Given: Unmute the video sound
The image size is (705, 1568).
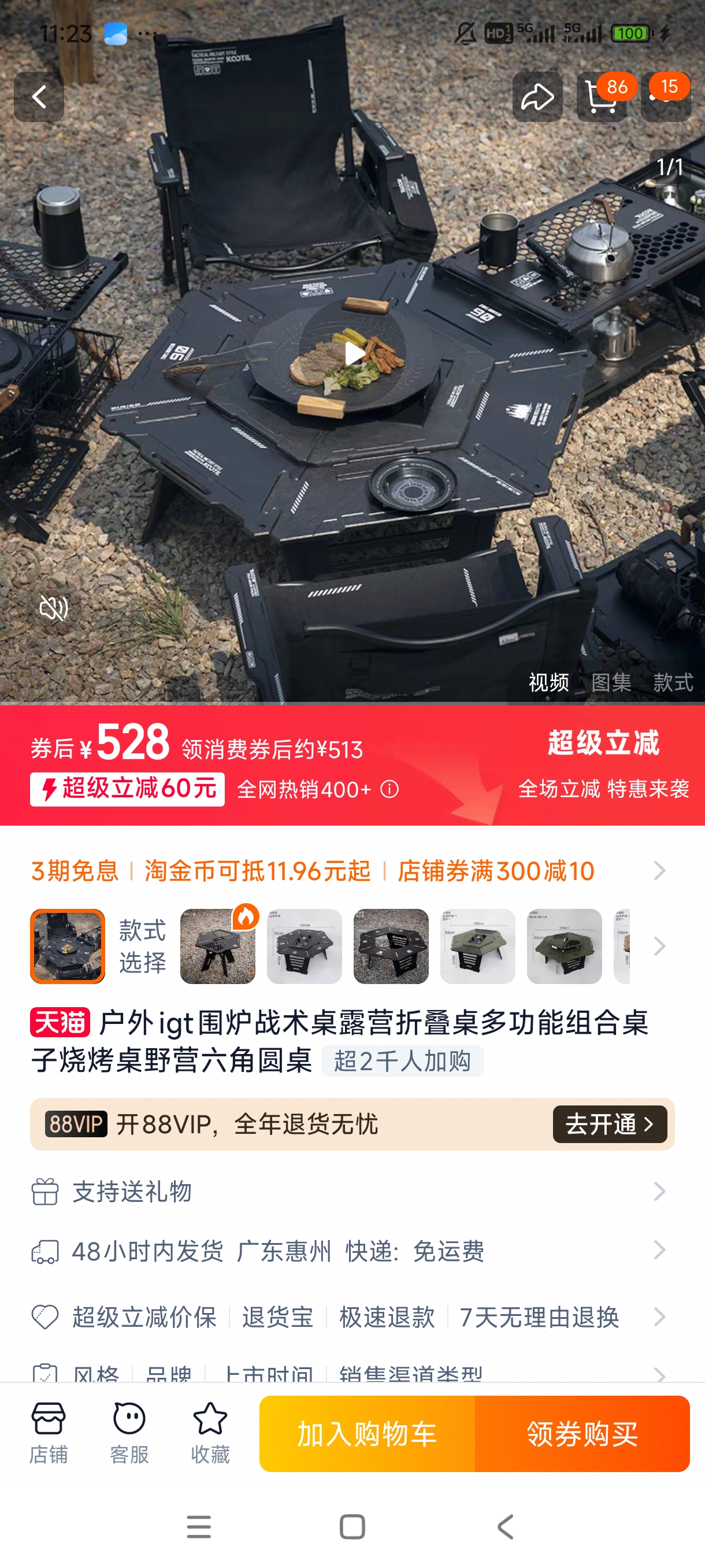Looking at the screenshot, I should pos(54,608).
